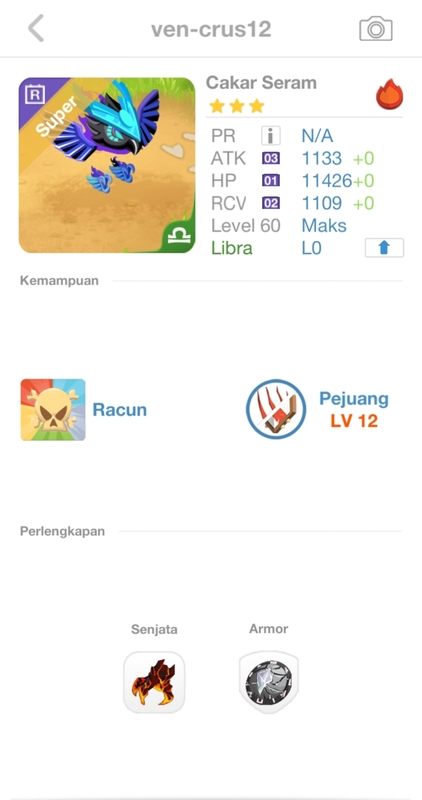Tap the blue up-arrow Libra upgrade button
Image resolution: width=422 pixels, height=800 pixels.
pyautogui.click(x=384, y=248)
